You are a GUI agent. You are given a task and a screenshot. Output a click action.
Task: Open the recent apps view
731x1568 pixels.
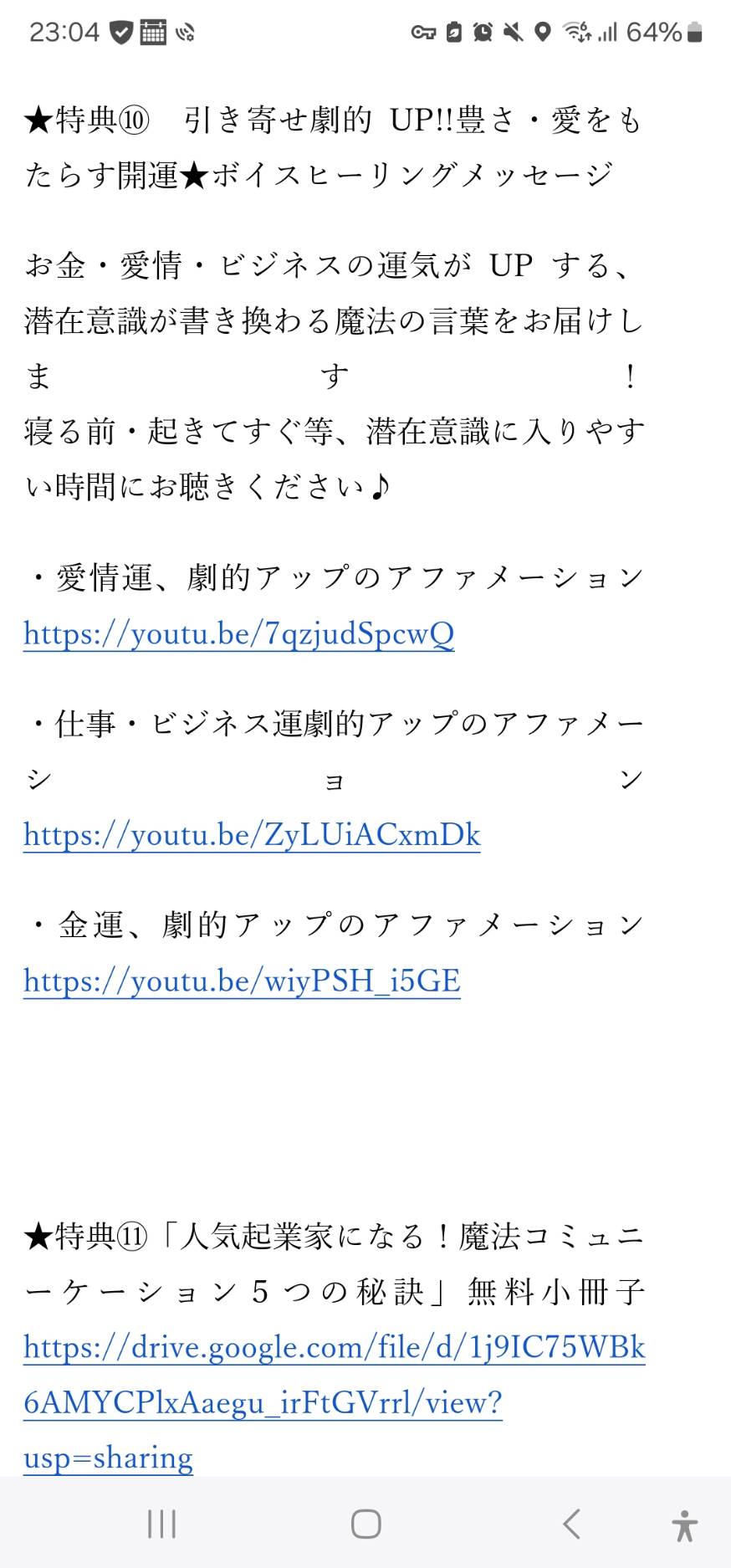161,1524
